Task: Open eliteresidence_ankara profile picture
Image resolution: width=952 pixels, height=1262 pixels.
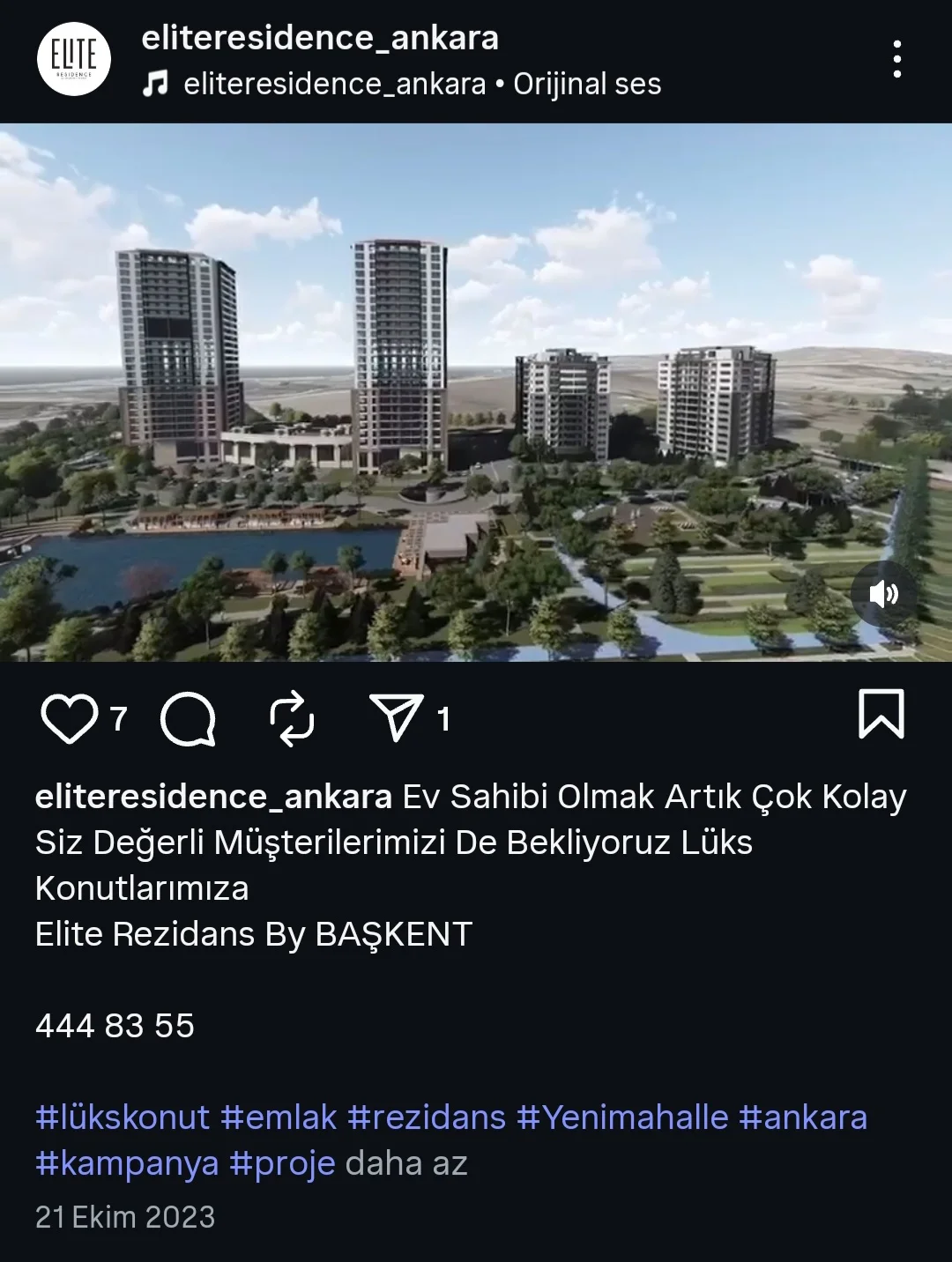Action: pos(74,59)
